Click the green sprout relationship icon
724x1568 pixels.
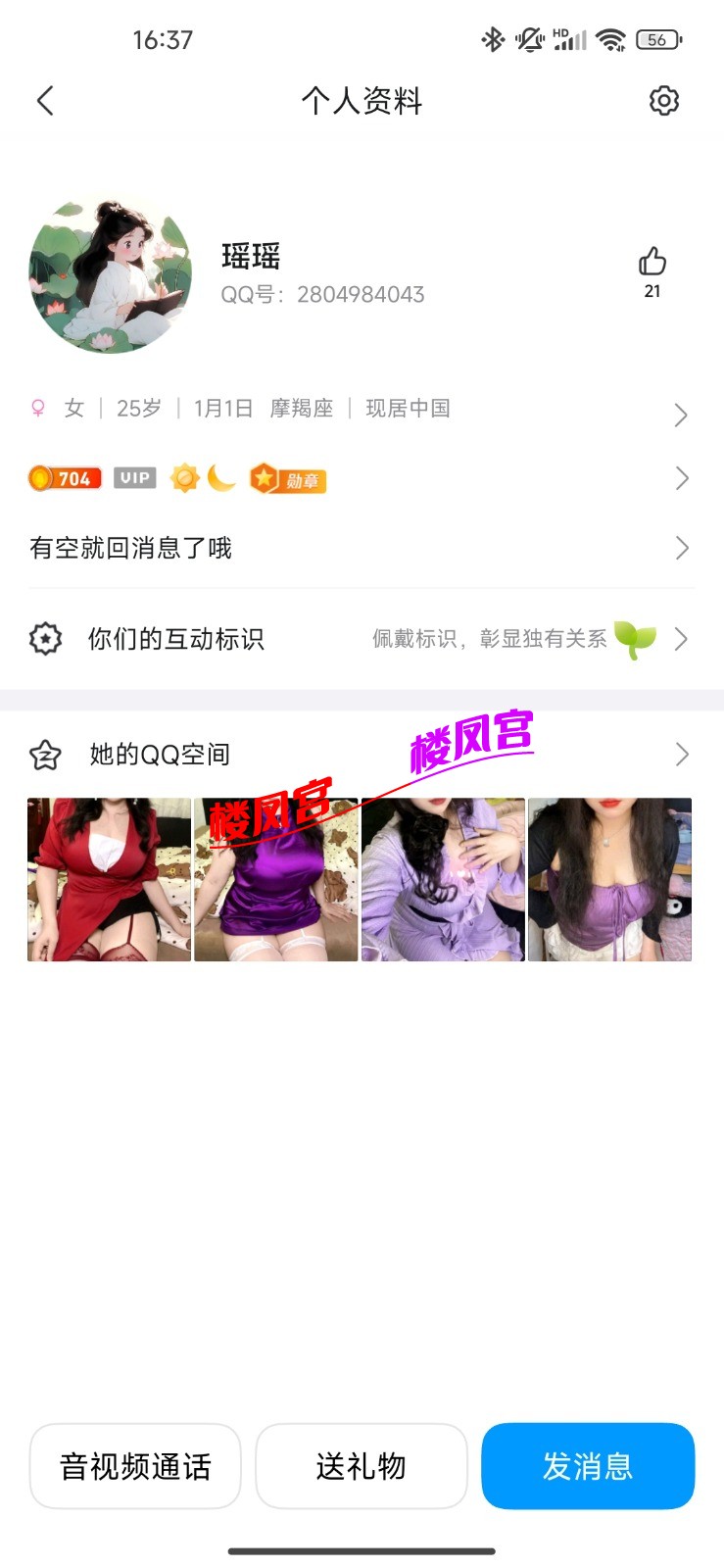click(635, 638)
